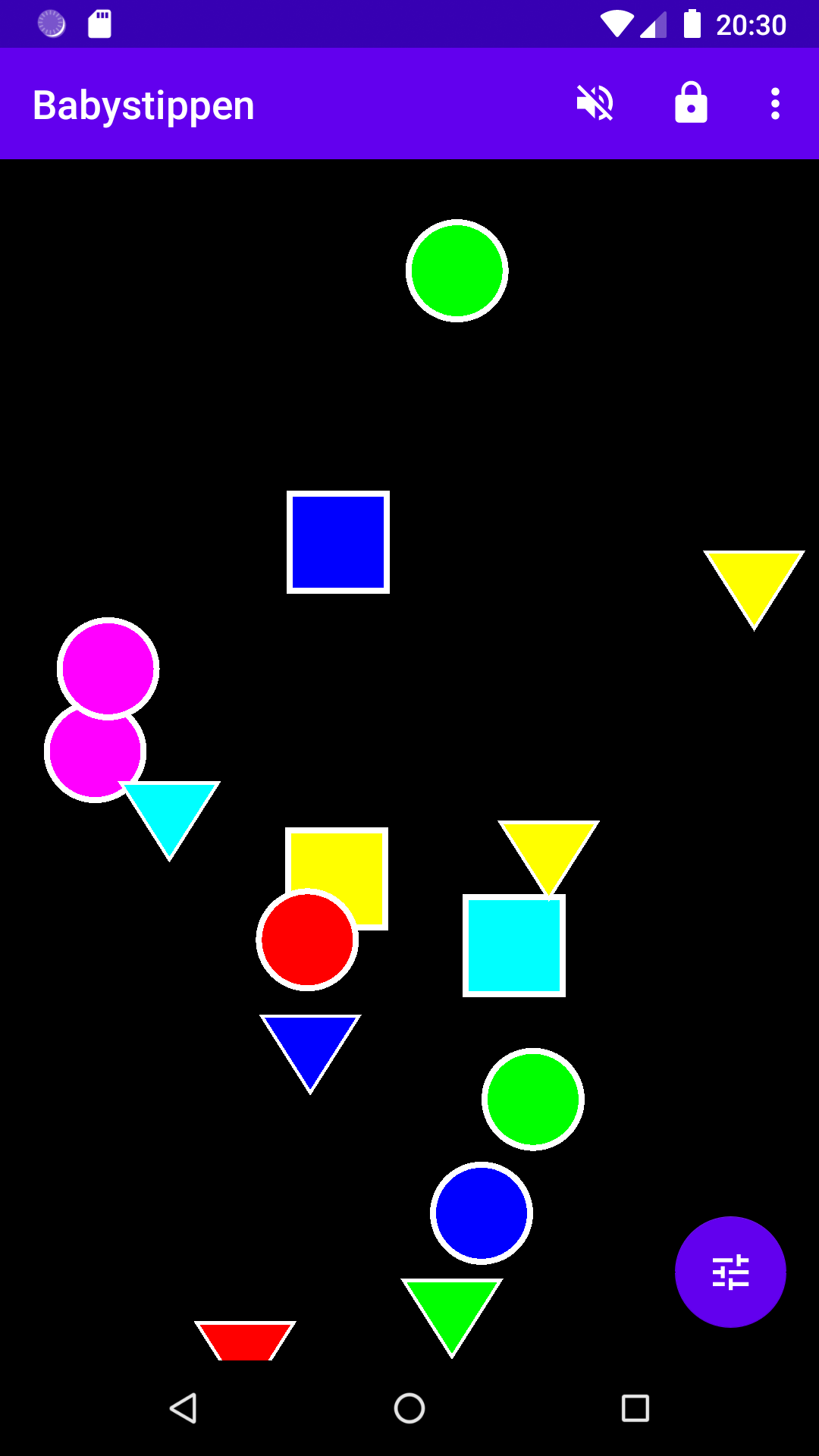Go back using the system back button
Image resolution: width=819 pixels, height=1456 pixels.
[184, 1408]
